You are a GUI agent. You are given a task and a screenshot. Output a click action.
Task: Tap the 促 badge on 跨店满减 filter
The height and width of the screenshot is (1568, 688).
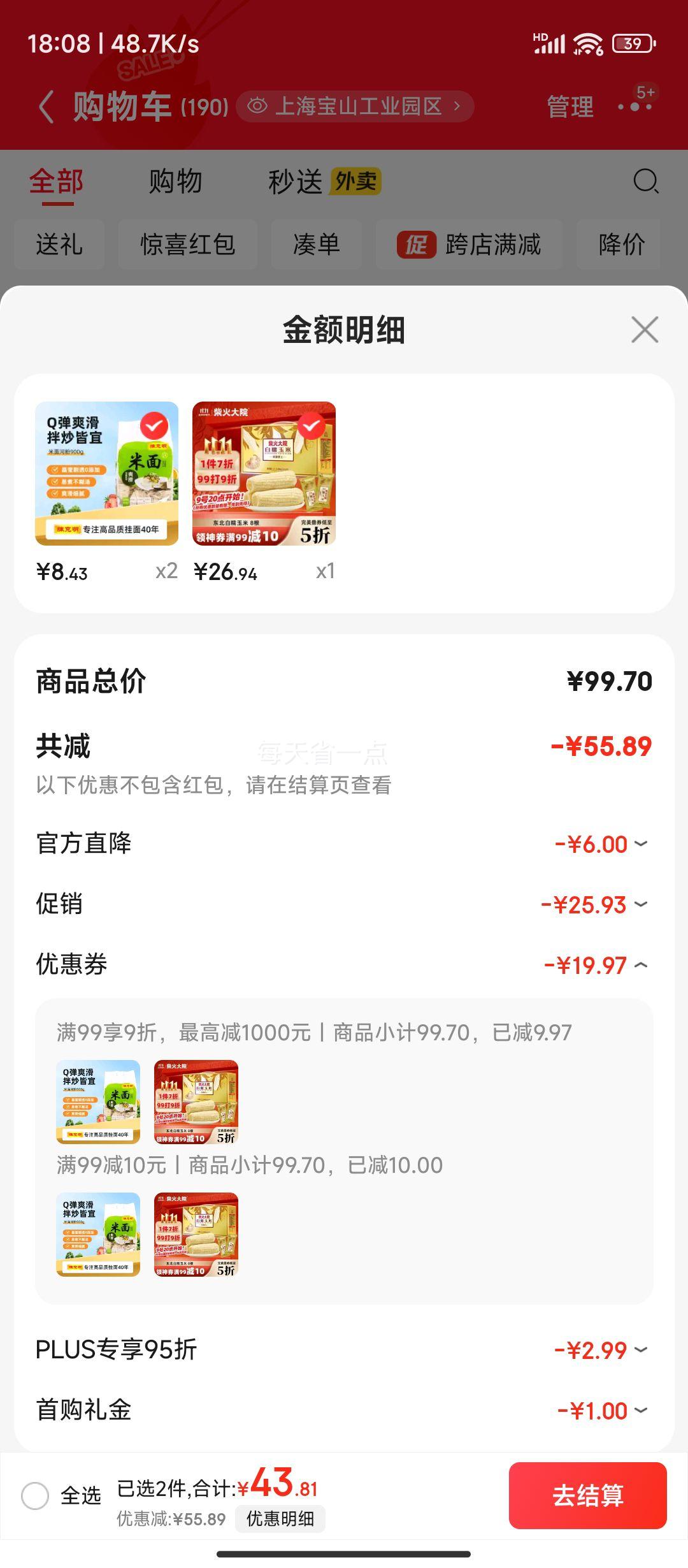pyautogui.click(x=417, y=245)
